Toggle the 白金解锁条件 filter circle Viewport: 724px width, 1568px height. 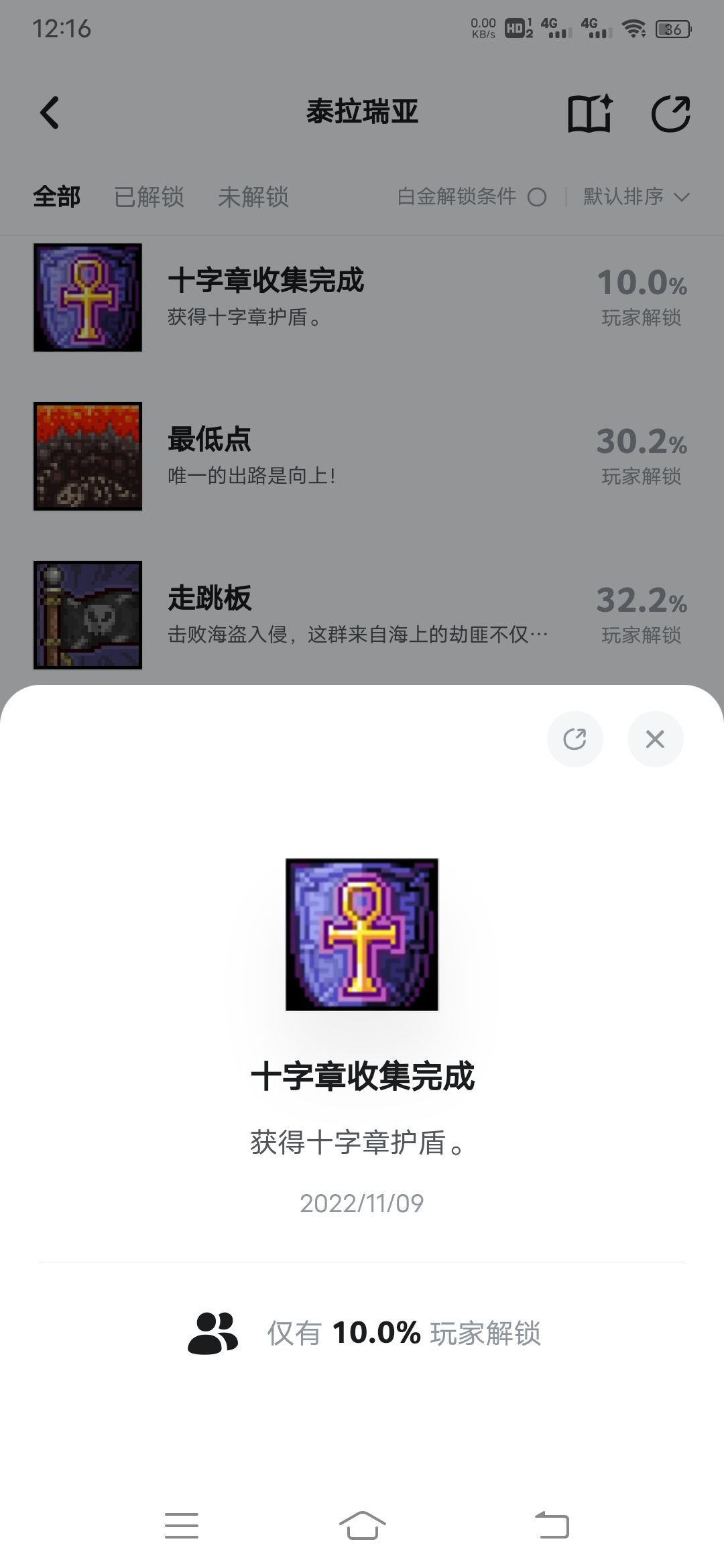[536, 198]
